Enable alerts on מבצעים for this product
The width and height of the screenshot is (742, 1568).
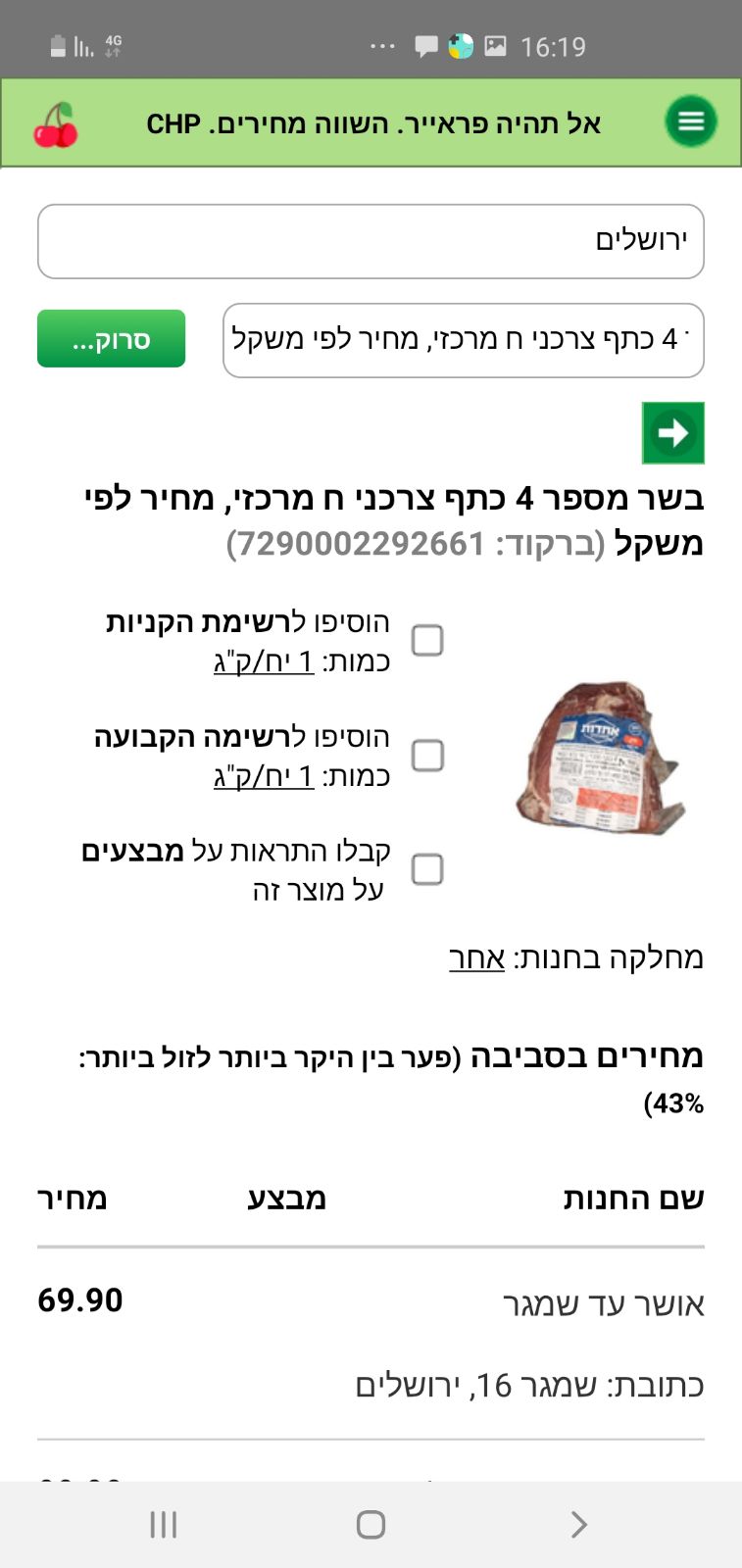tap(427, 869)
